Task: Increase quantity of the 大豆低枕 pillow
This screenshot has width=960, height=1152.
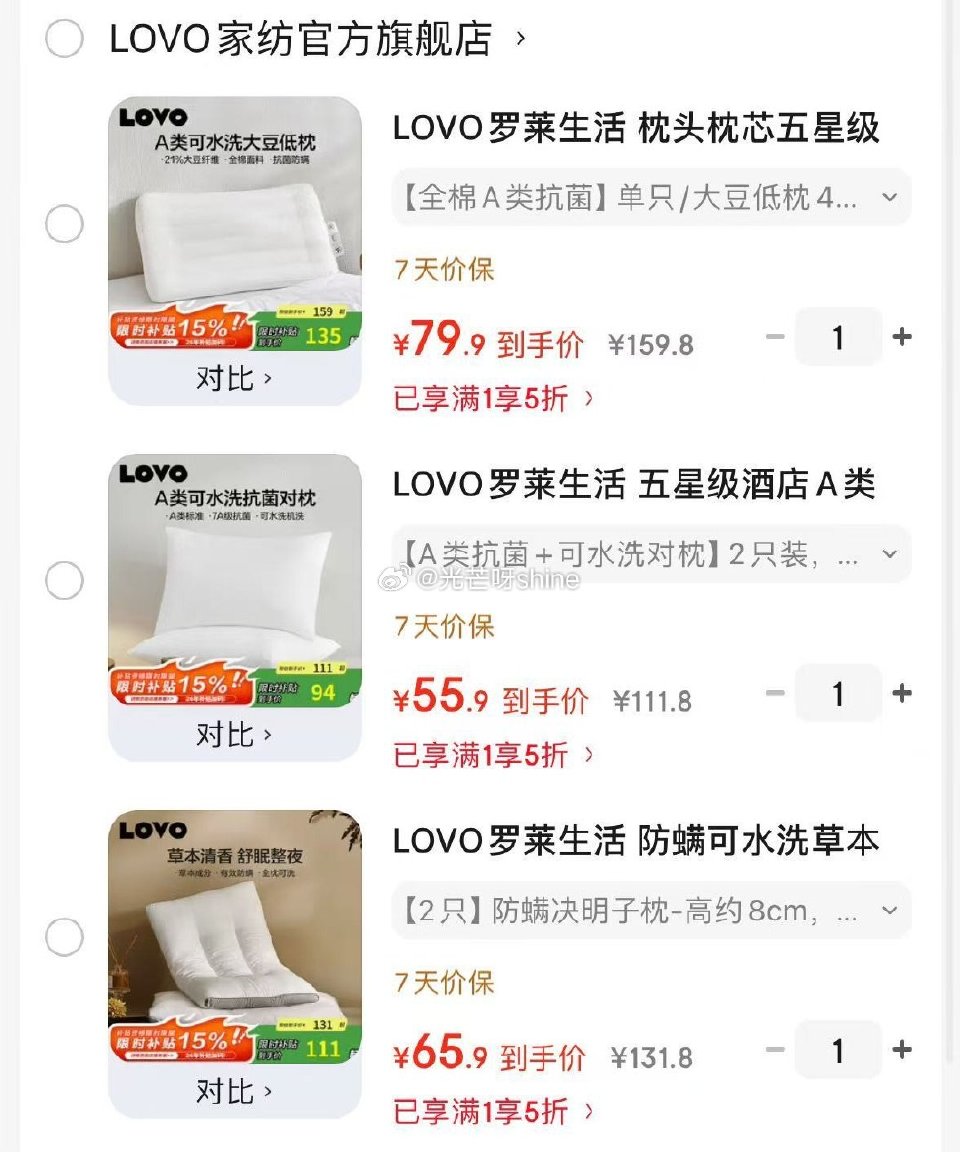Action: [903, 337]
